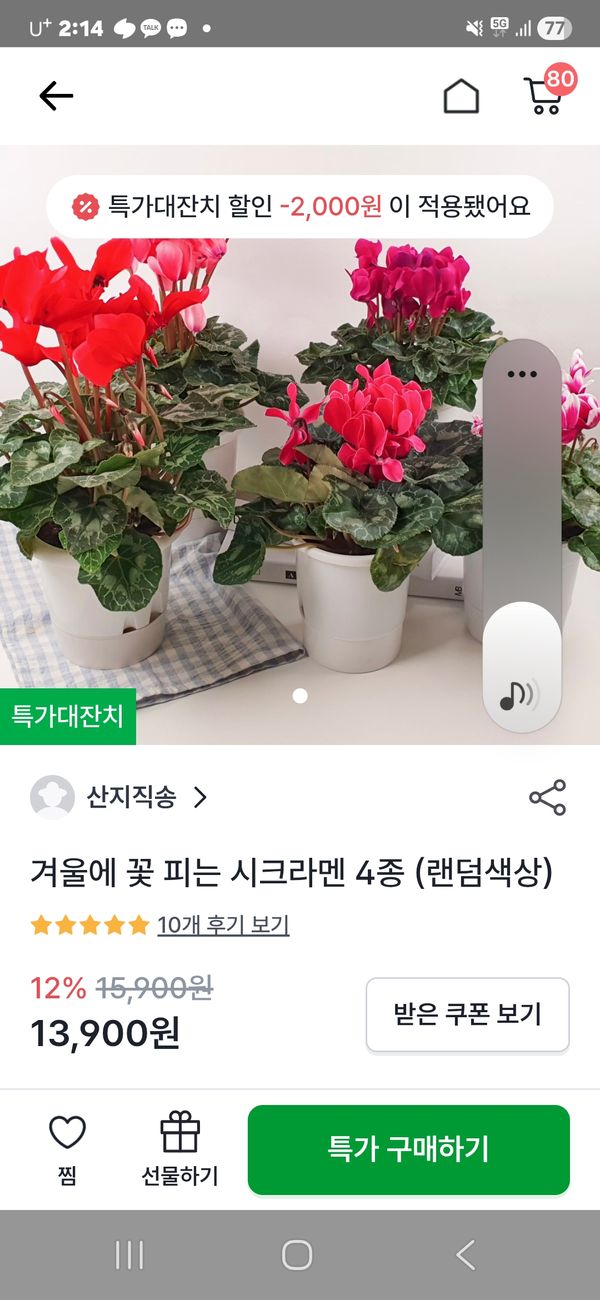Share this cyclamen product
This screenshot has height=1300, width=600.
pyautogui.click(x=547, y=797)
